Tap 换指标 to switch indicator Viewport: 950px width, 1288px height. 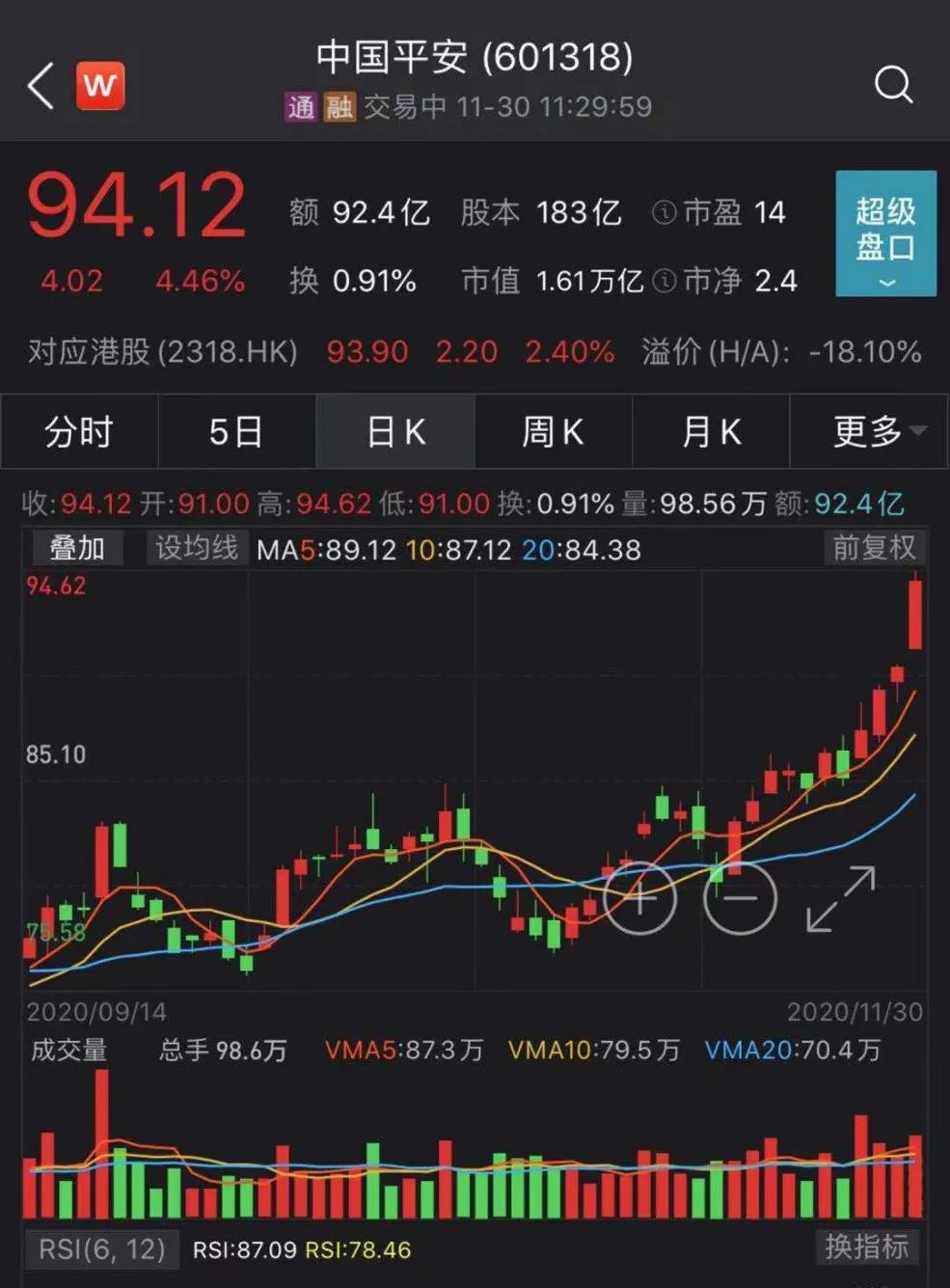pos(866,1247)
